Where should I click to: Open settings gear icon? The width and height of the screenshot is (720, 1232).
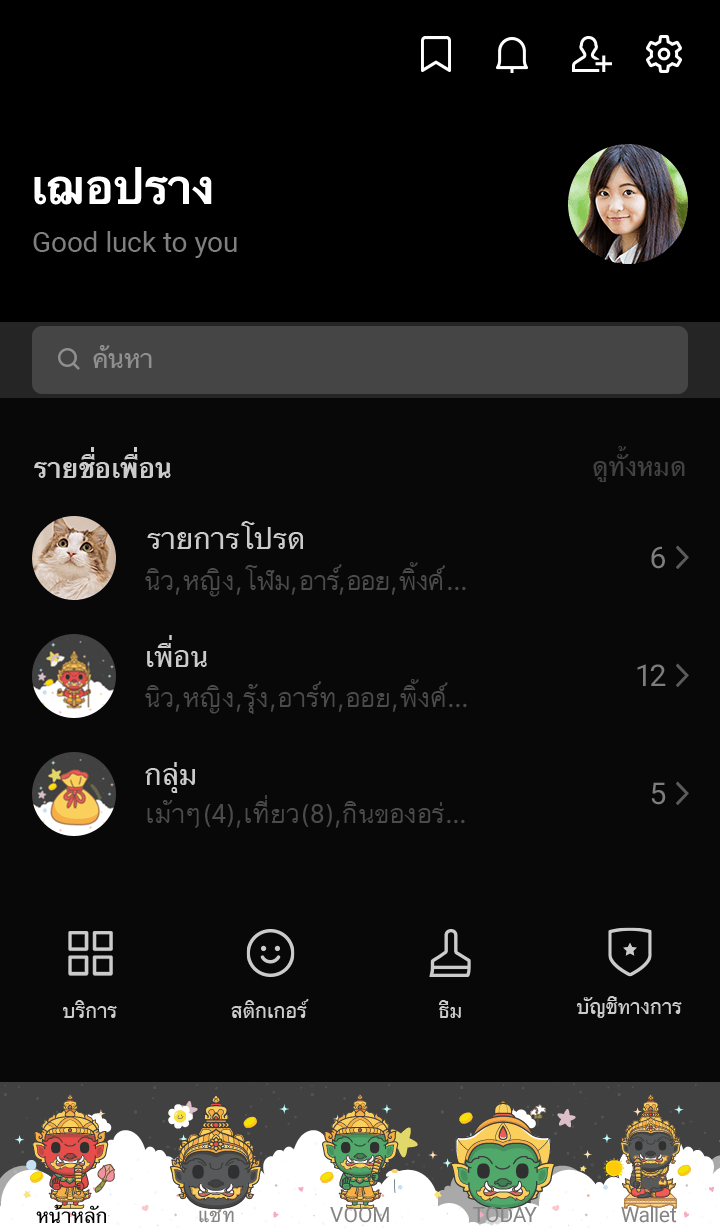(664, 54)
